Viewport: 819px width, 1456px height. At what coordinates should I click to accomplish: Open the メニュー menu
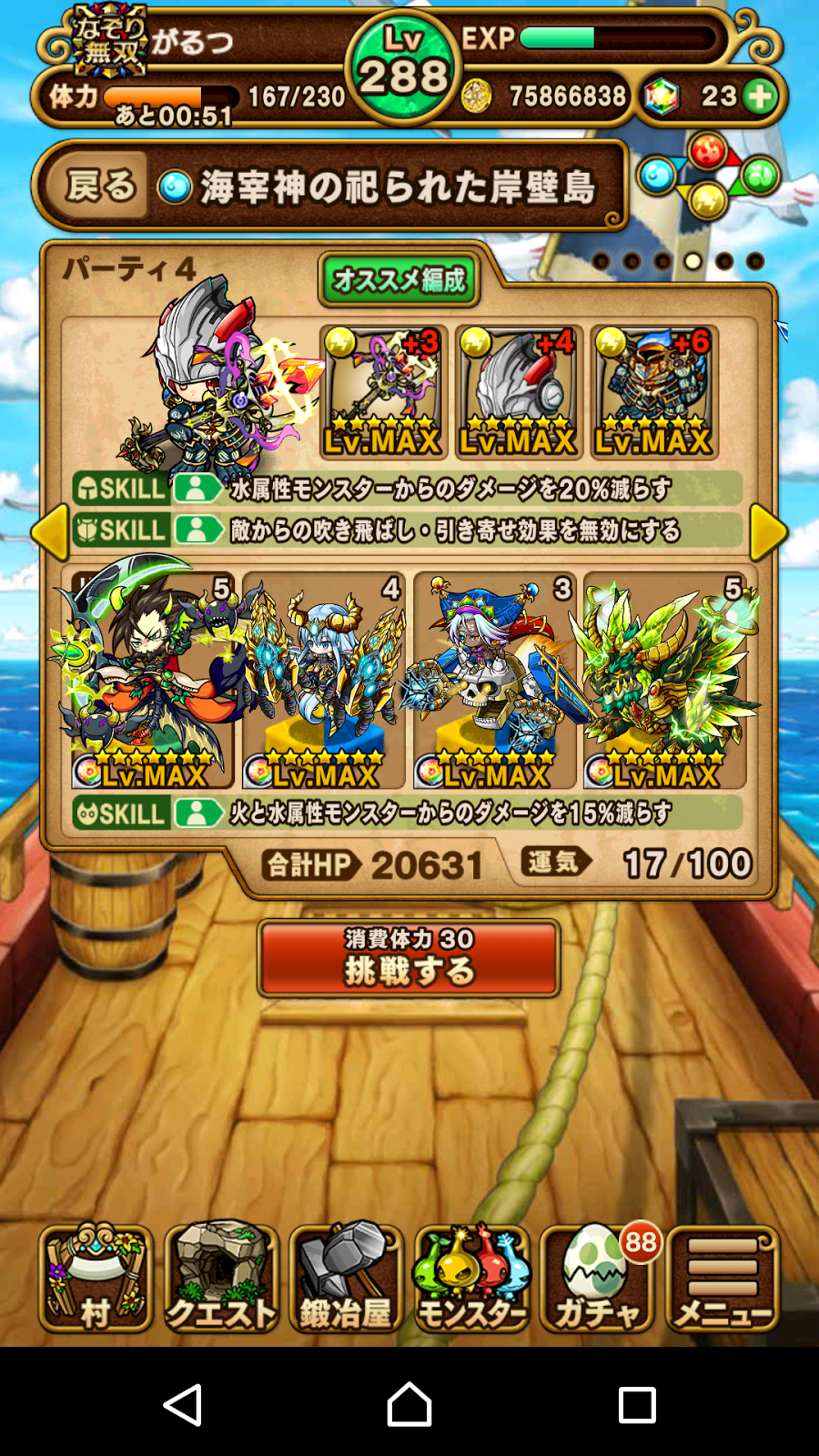click(x=723, y=1279)
